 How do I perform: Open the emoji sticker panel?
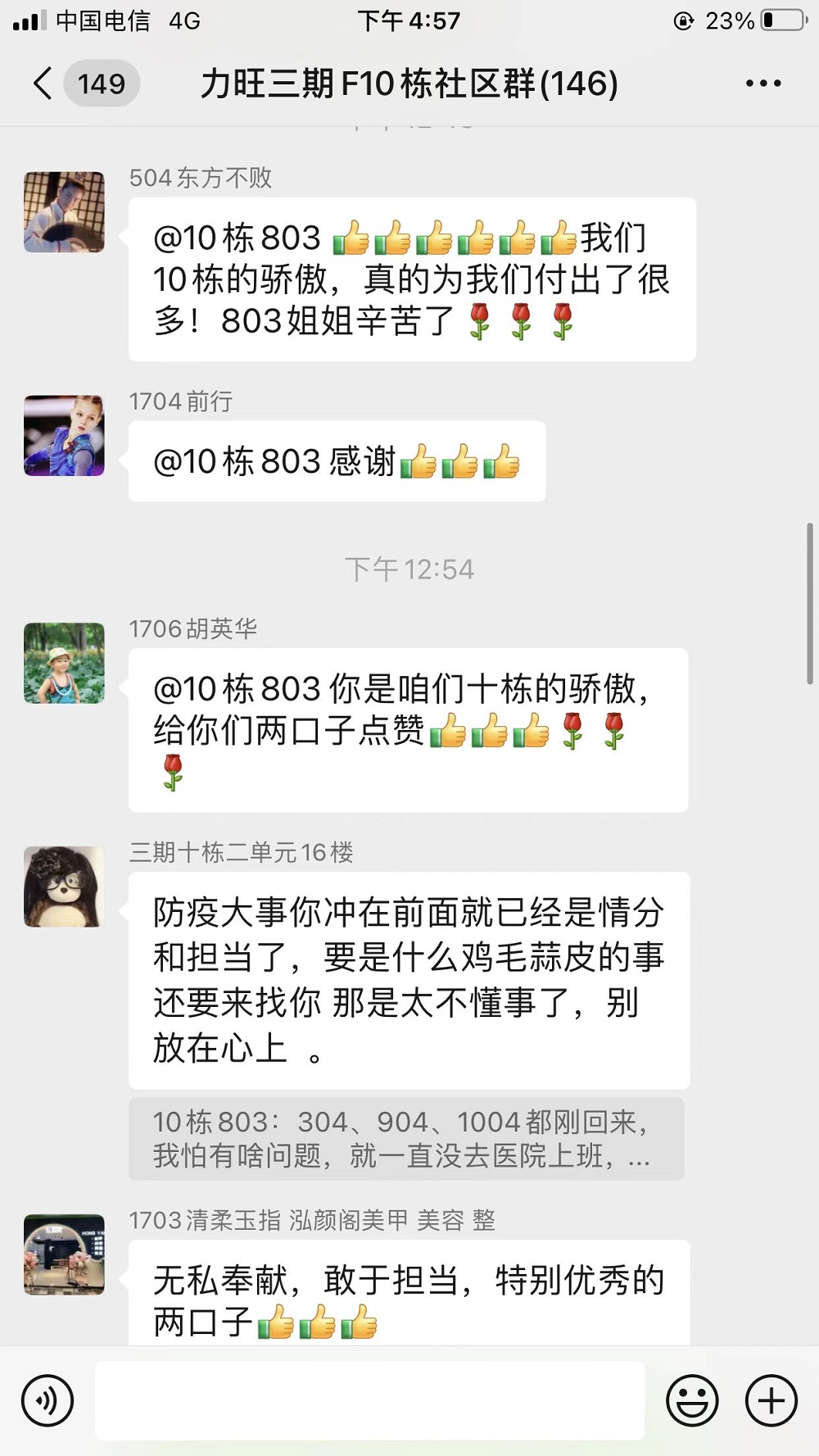(x=692, y=1400)
